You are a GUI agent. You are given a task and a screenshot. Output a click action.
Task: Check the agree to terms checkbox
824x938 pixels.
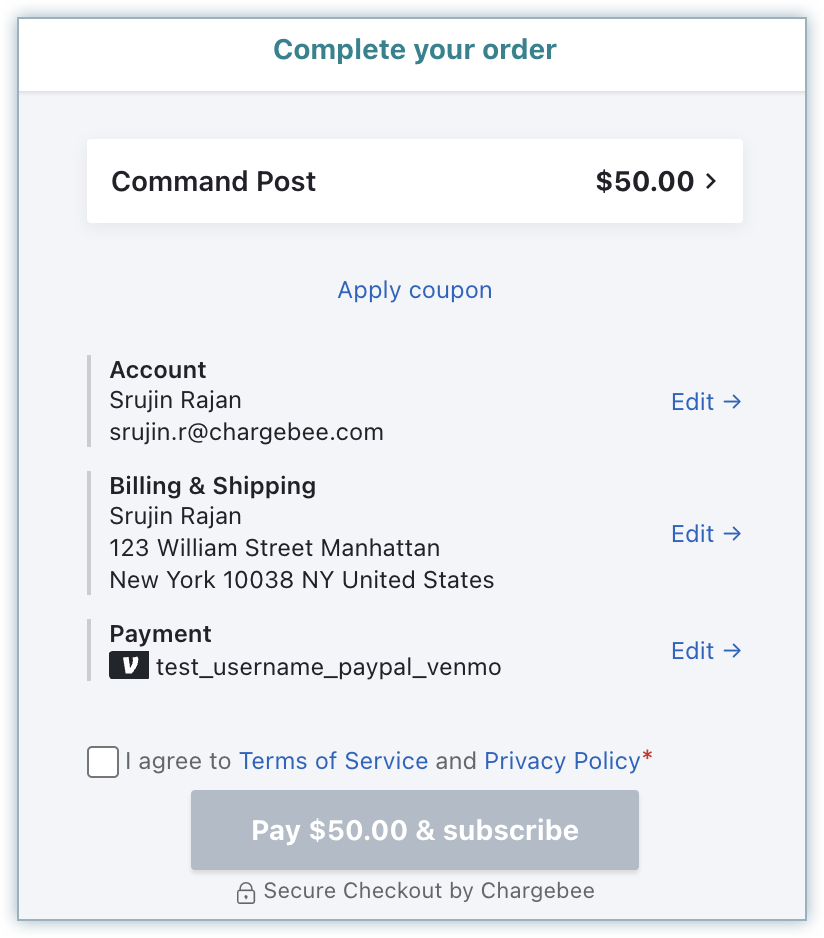[103, 762]
